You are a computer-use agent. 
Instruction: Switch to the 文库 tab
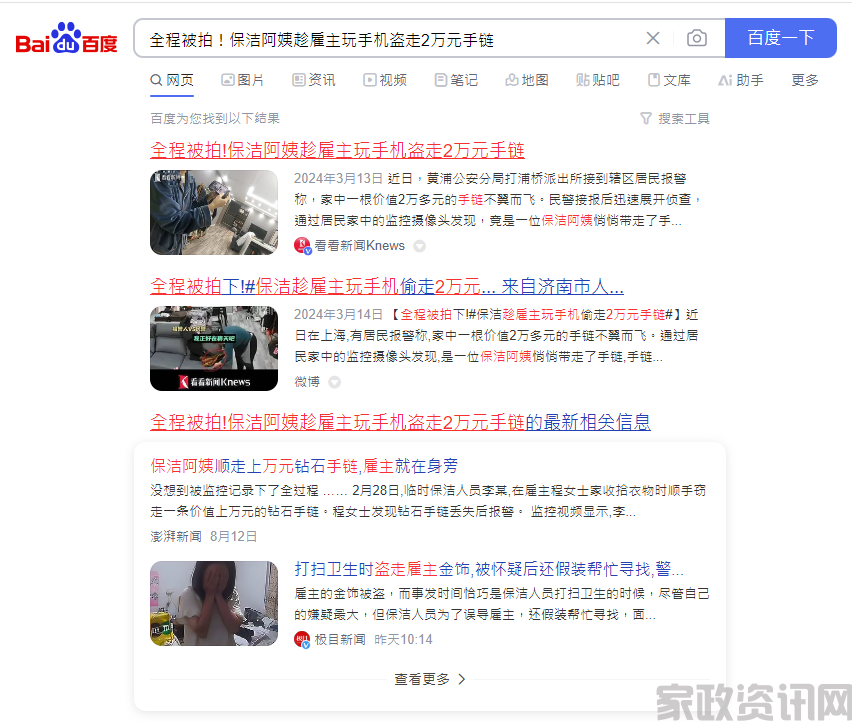668,80
